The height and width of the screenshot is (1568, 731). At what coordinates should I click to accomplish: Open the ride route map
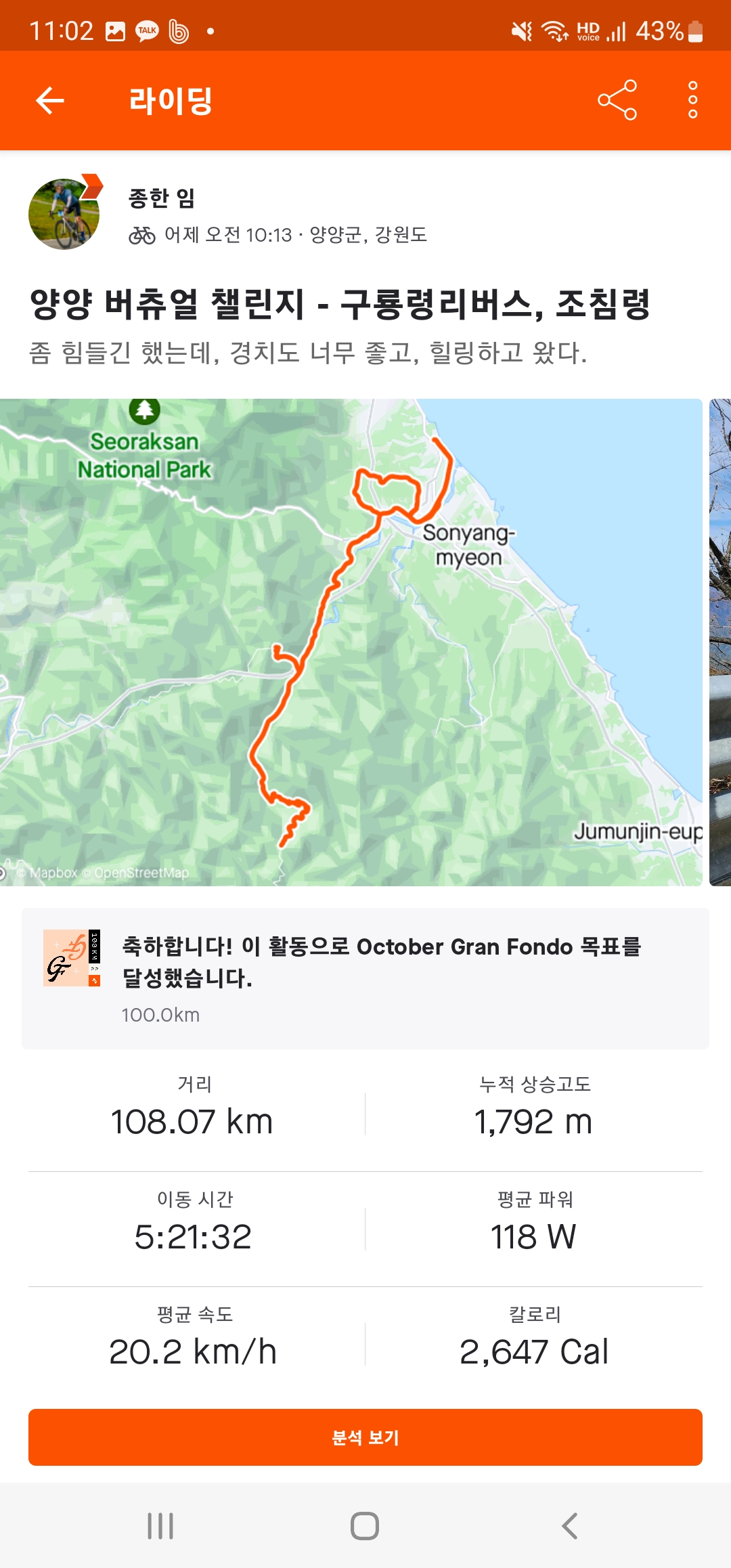[x=351, y=642]
